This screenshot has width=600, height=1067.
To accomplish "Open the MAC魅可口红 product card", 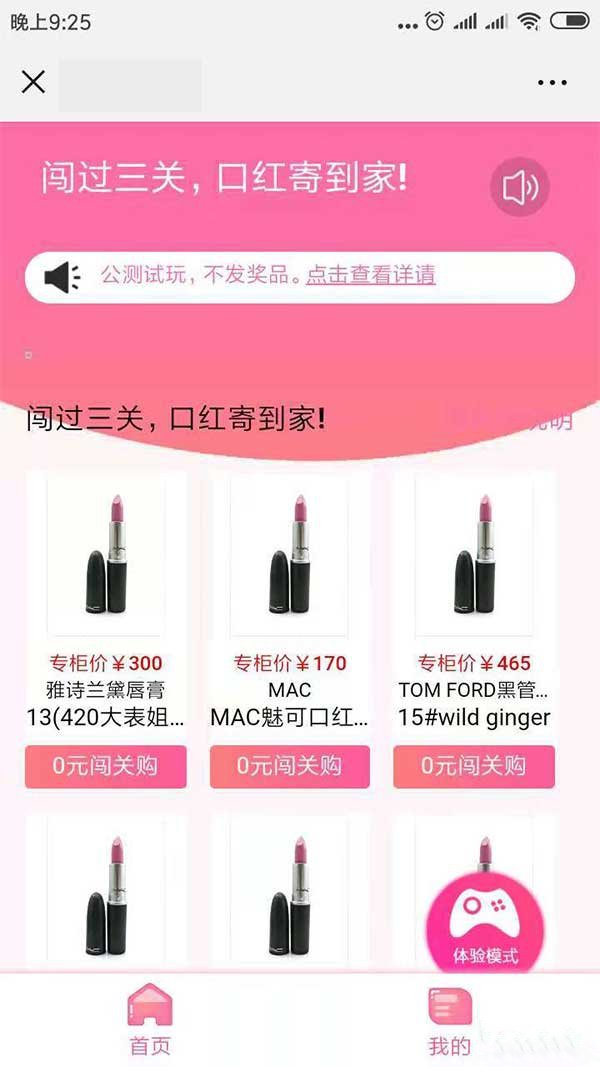I will [290, 560].
